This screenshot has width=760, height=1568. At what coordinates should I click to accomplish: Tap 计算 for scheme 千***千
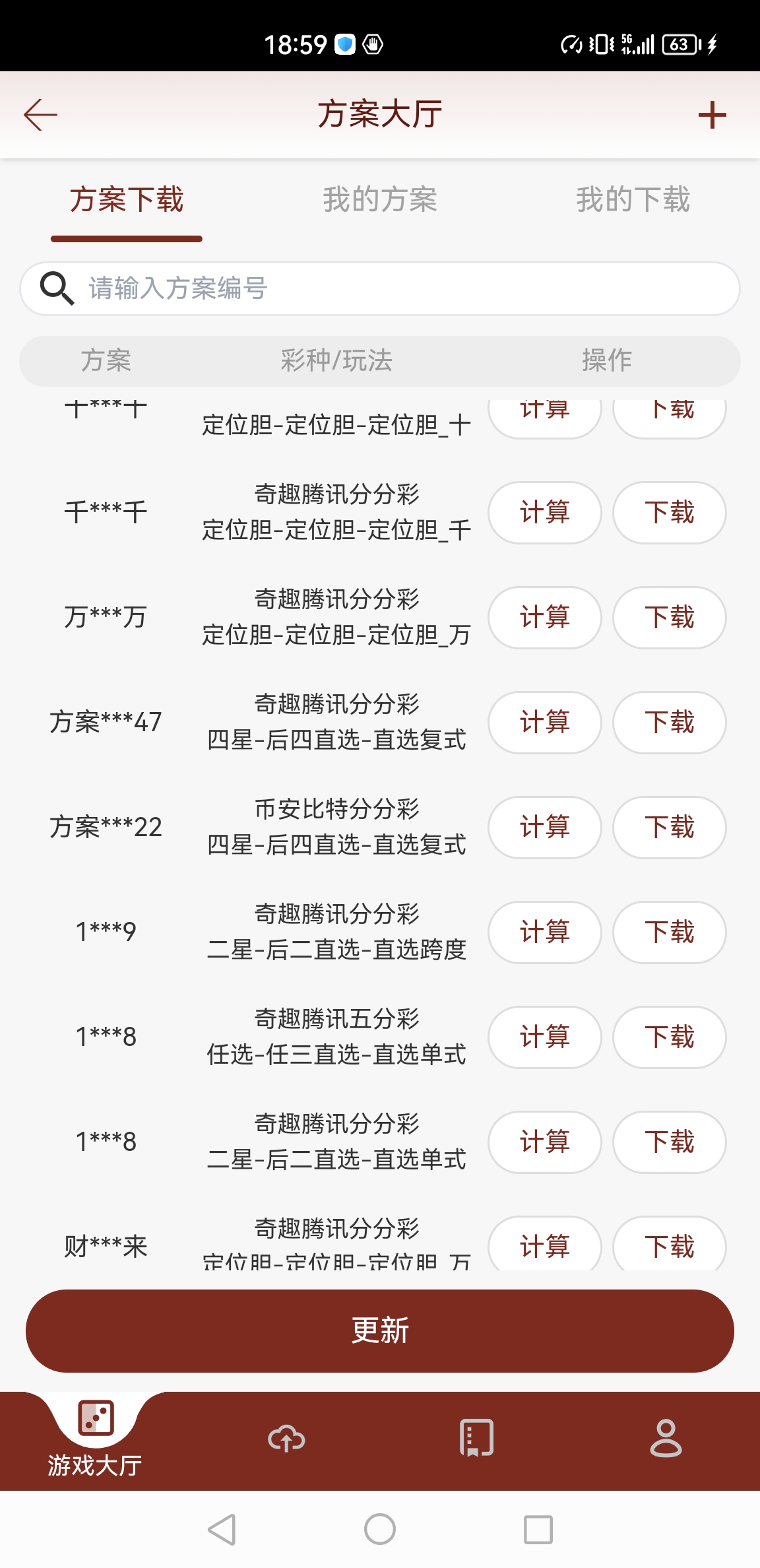pyautogui.click(x=545, y=513)
